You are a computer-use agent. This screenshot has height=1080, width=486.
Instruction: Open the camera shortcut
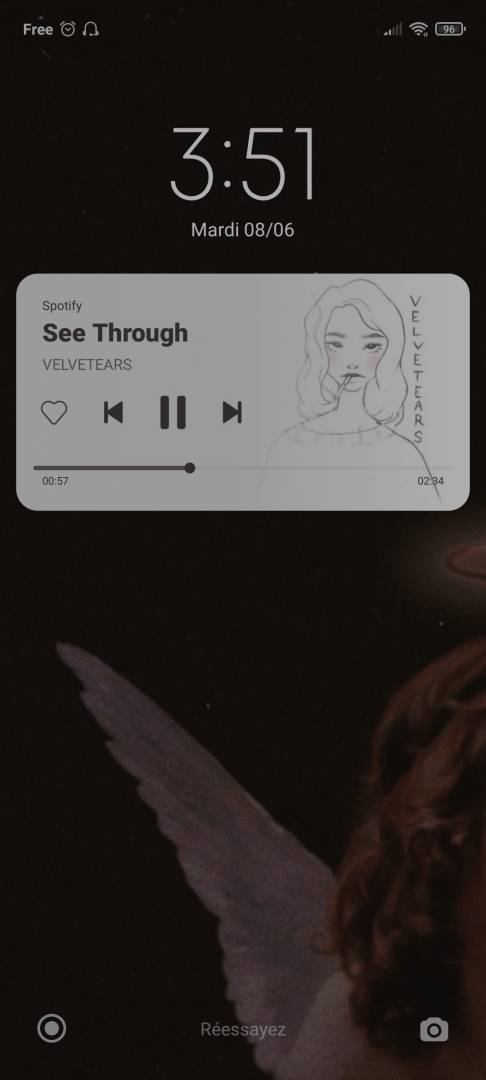[x=434, y=1030]
